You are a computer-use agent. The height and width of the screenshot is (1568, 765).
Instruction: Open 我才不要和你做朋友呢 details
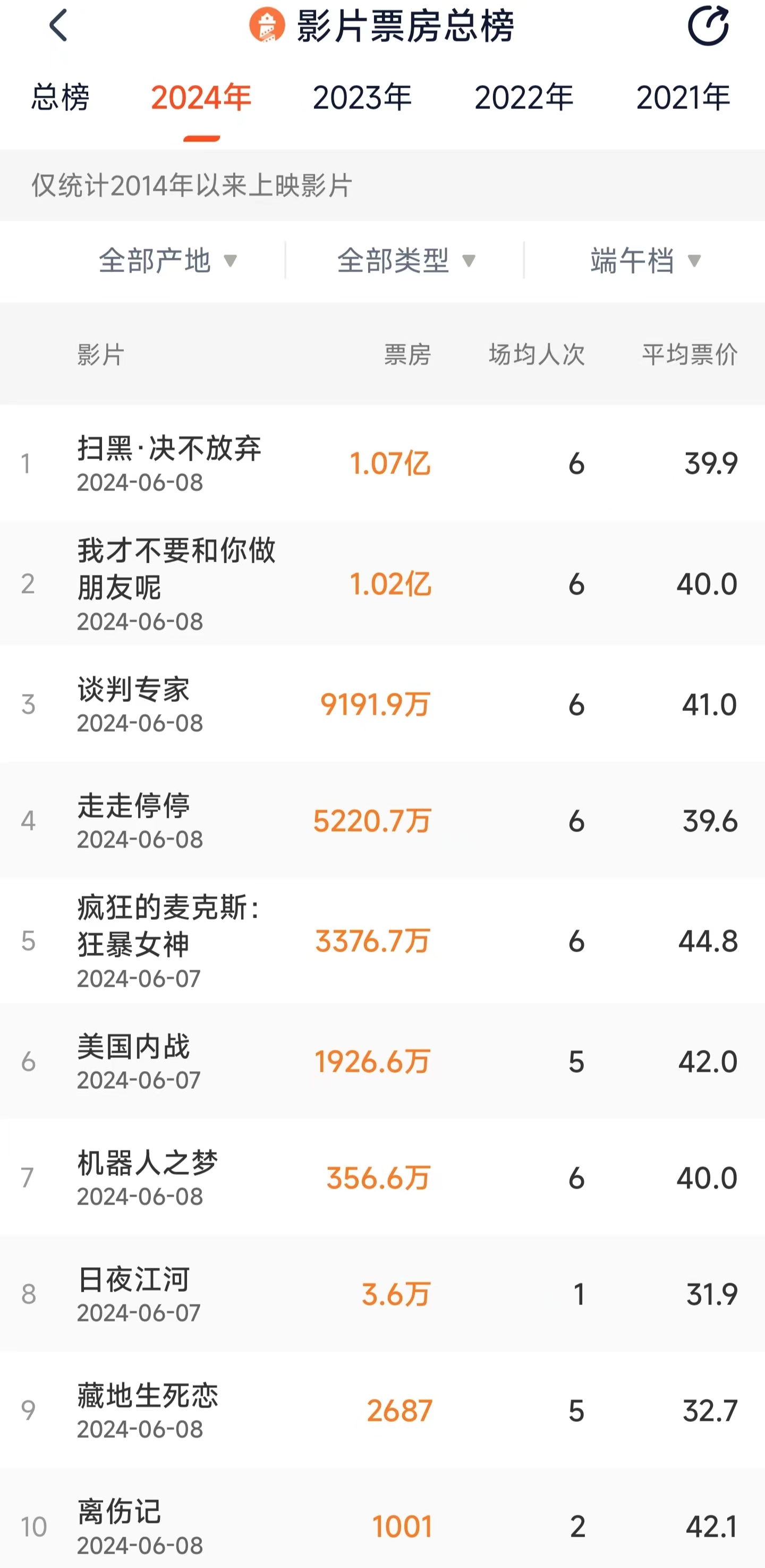(x=382, y=584)
